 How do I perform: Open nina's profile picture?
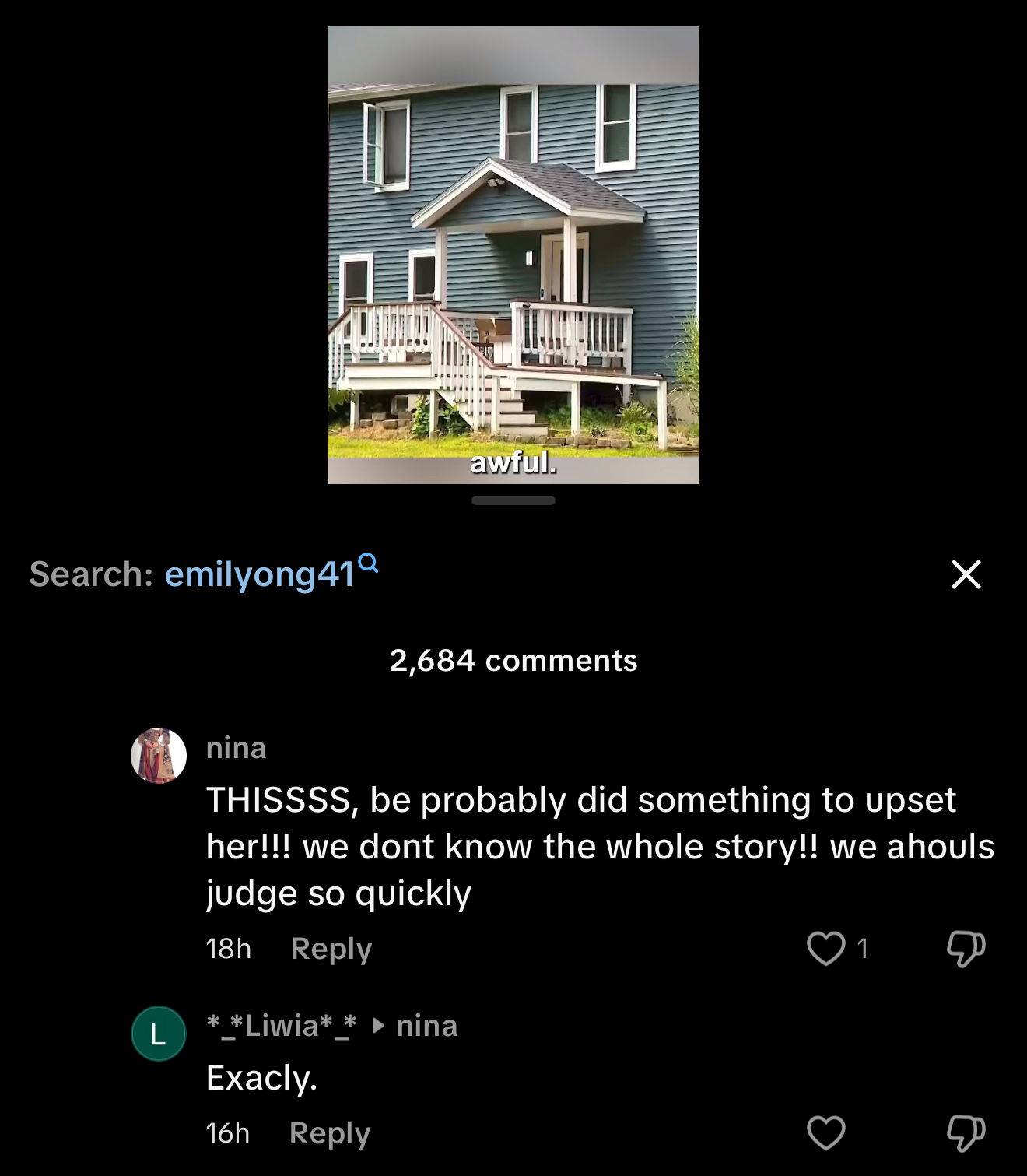pos(159,756)
